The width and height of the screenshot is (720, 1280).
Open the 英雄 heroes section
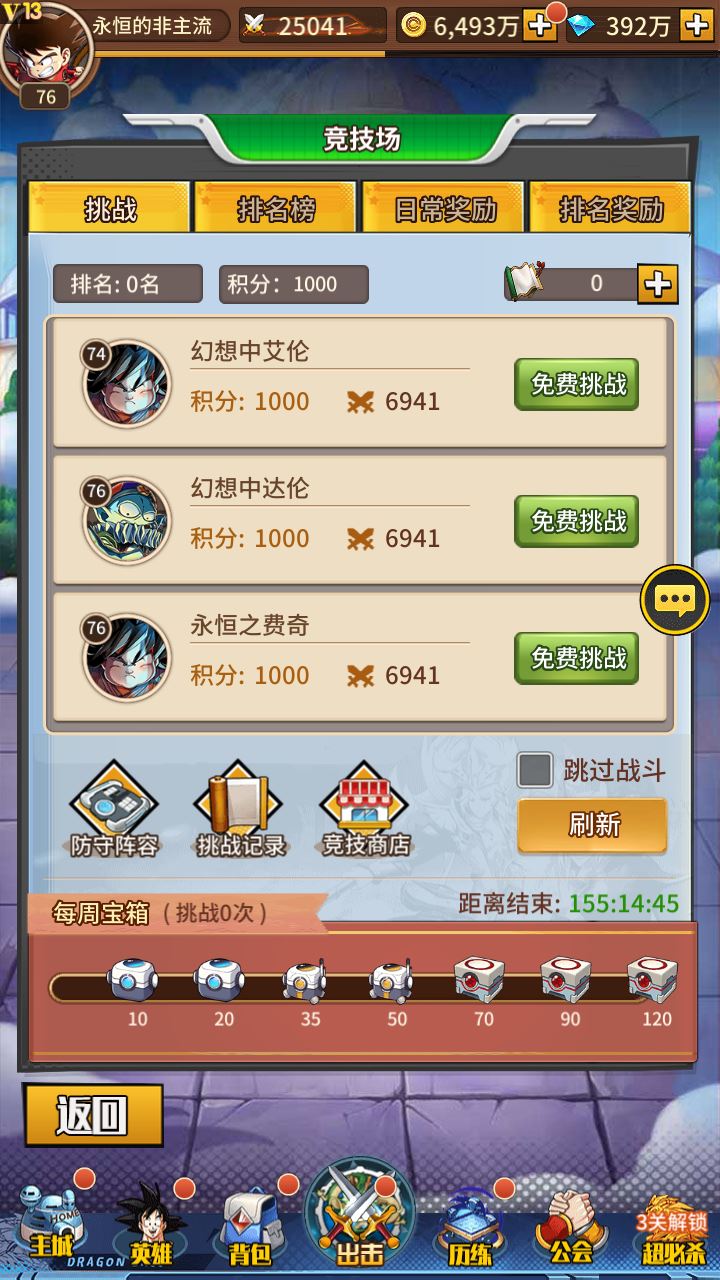pyautogui.click(x=151, y=1225)
